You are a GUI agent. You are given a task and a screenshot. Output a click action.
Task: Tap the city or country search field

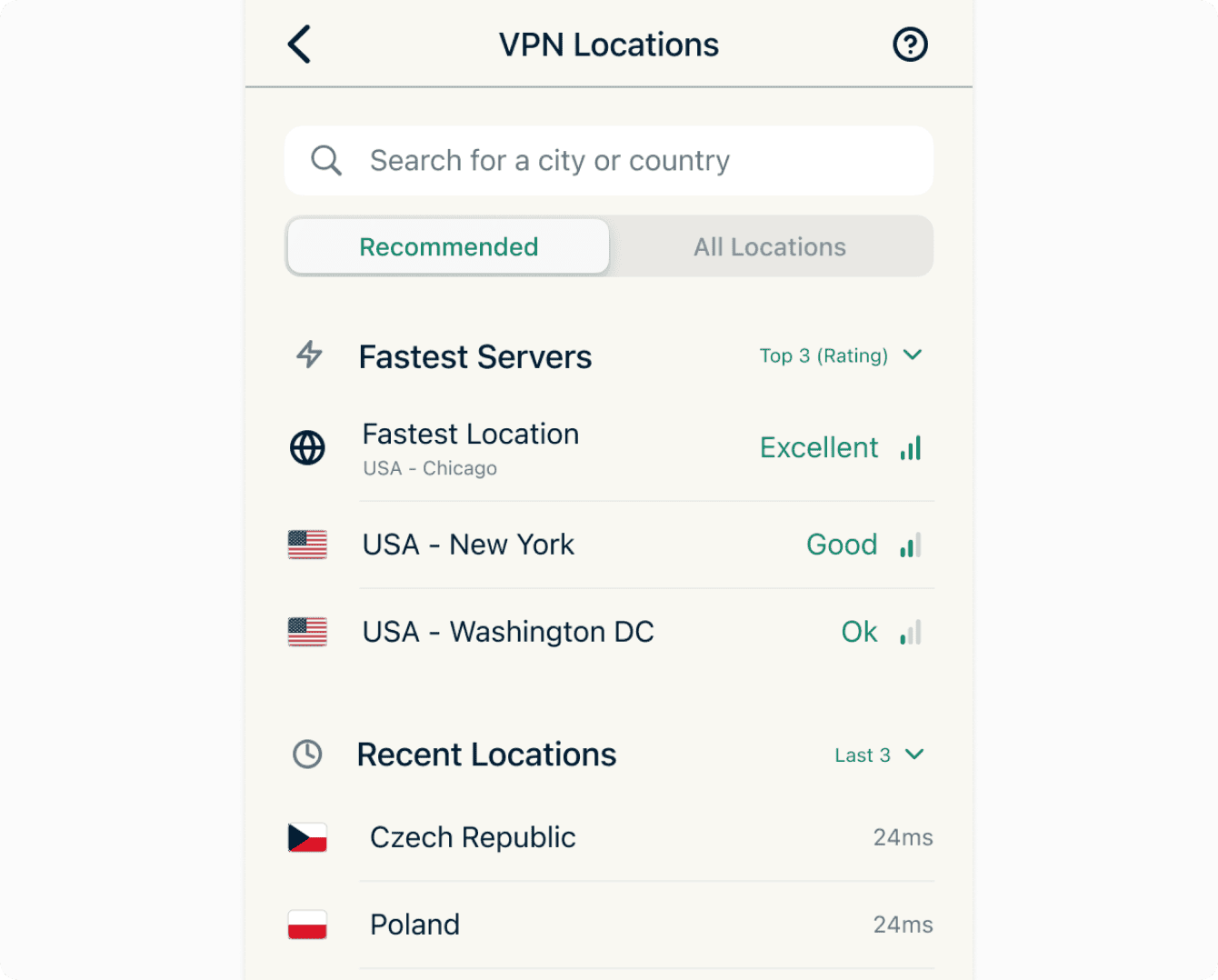[x=608, y=161]
